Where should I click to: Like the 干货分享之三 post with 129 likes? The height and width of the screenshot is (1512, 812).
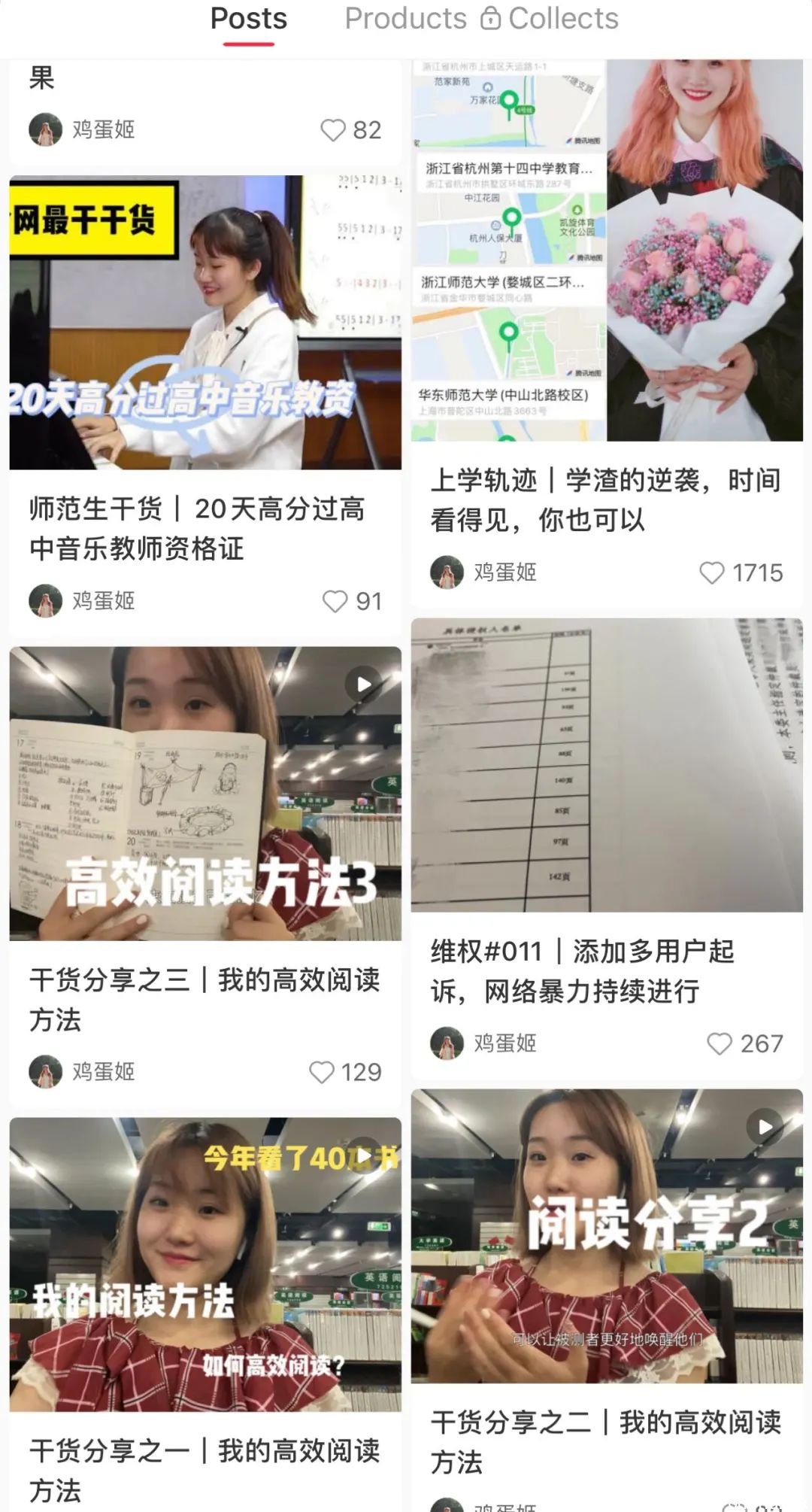point(322,1072)
